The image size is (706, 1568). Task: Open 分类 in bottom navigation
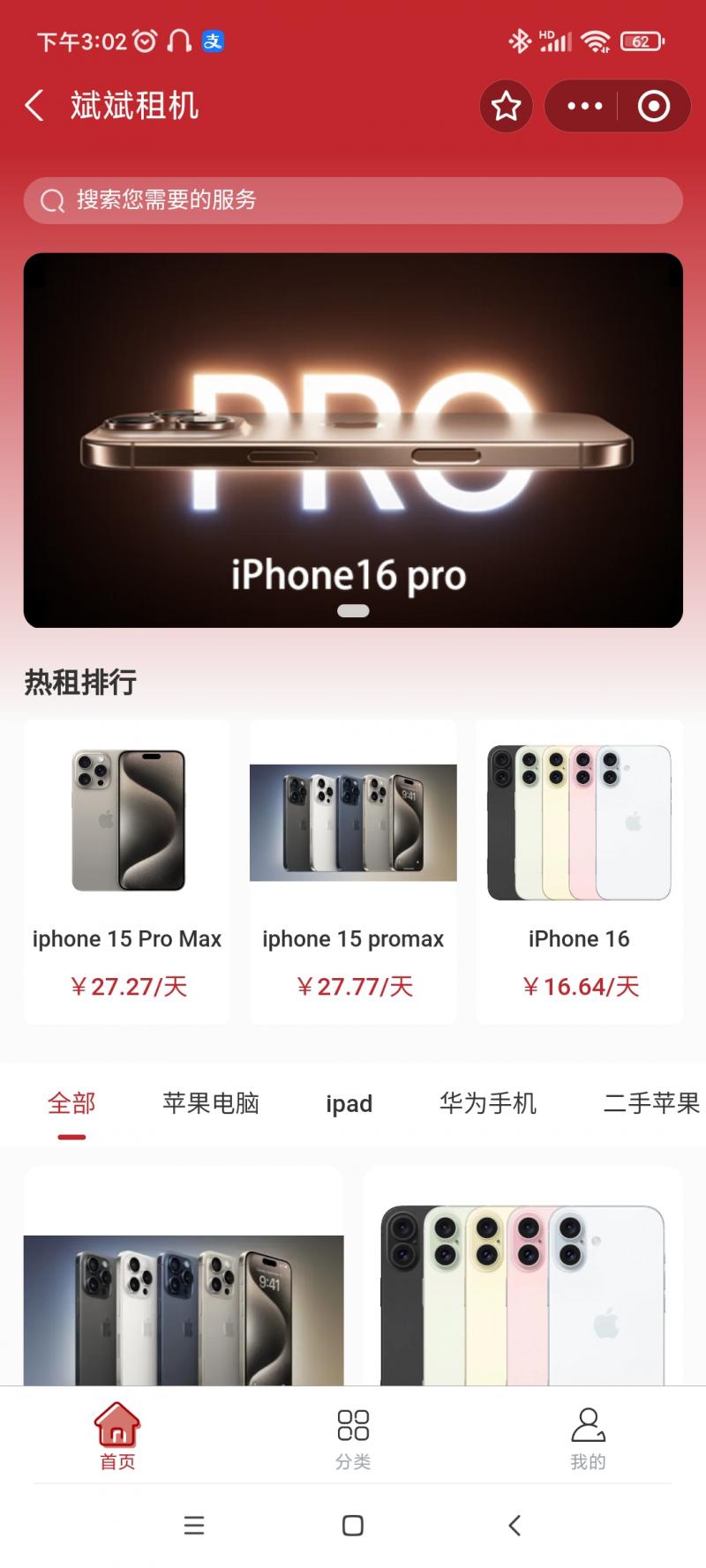(353, 1436)
